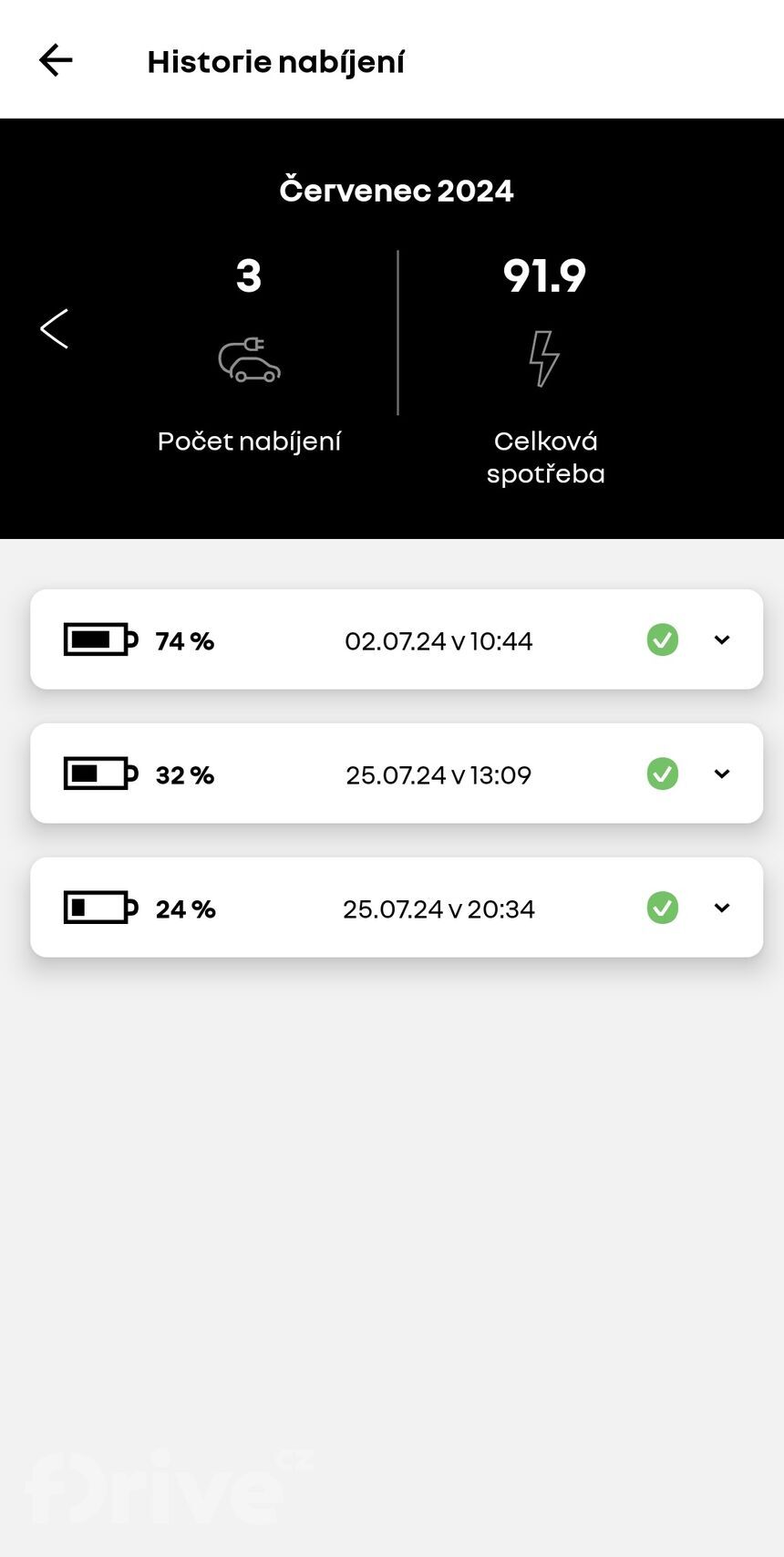Expand the 25.07.24 v 13:09 charging entry
Screen dimensions: 784x1557
click(x=722, y=774)
